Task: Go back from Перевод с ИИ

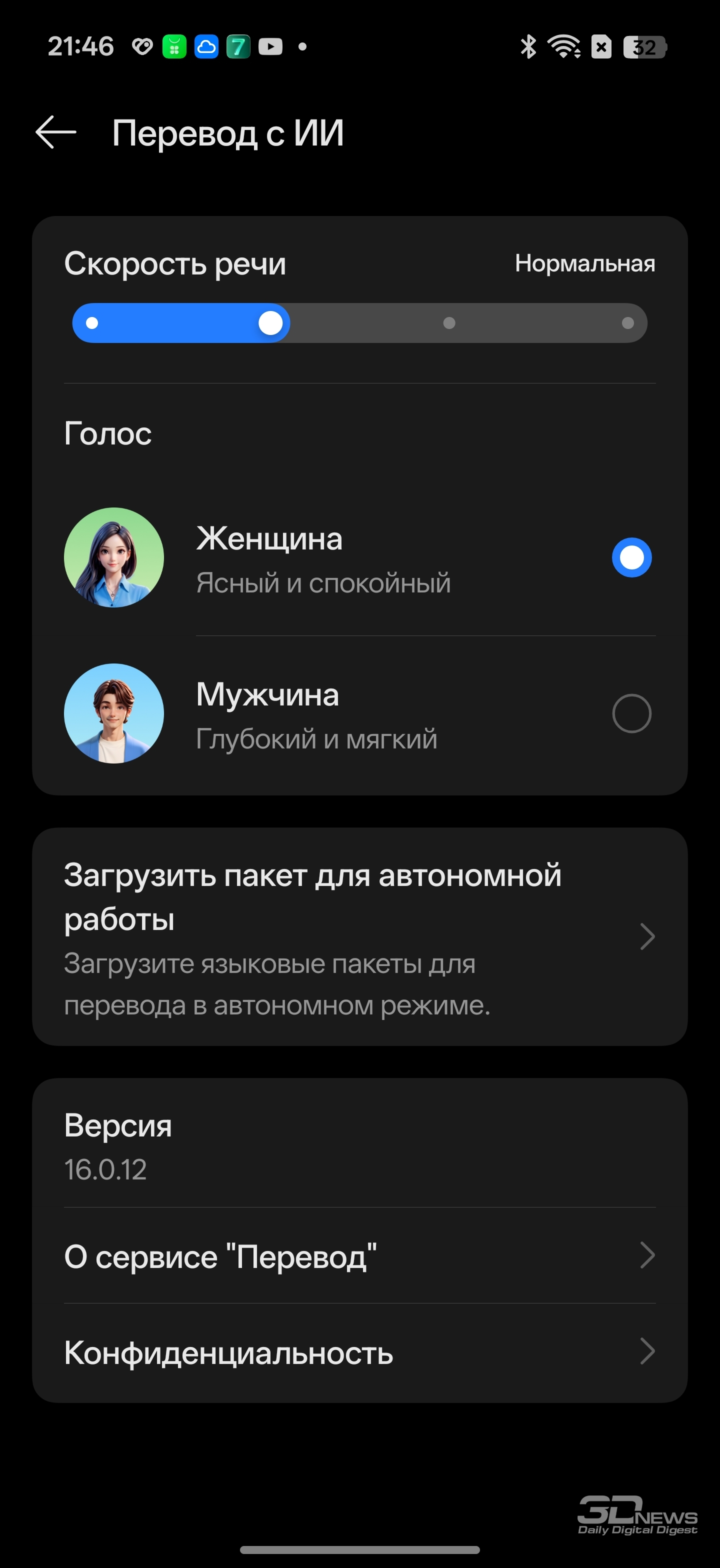Action: pos(56,132)
